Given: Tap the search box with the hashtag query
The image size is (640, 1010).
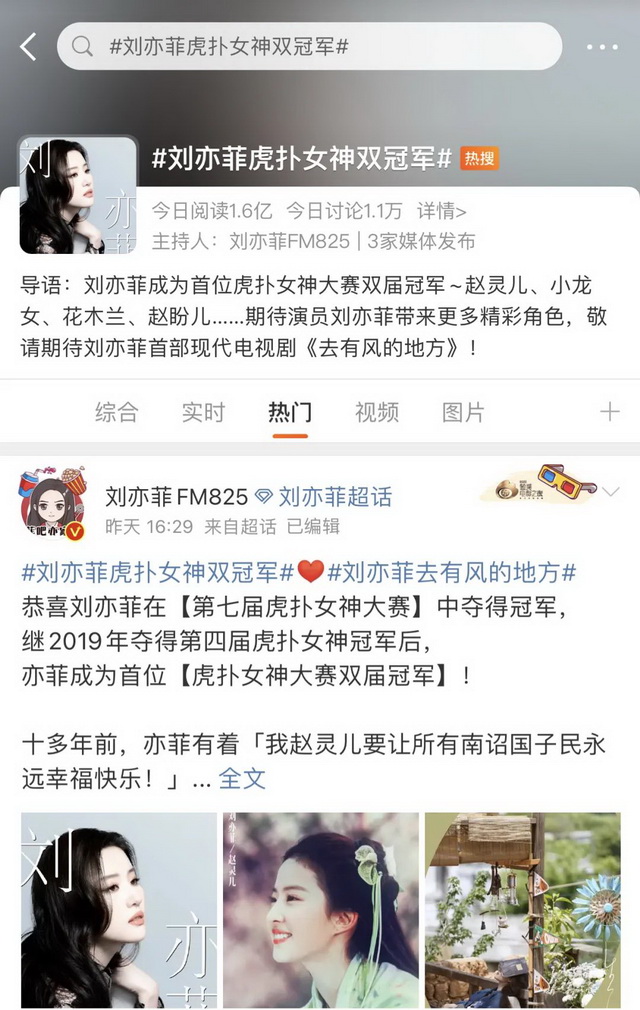Looking at the screenshot, I should [x=309, y=46].
